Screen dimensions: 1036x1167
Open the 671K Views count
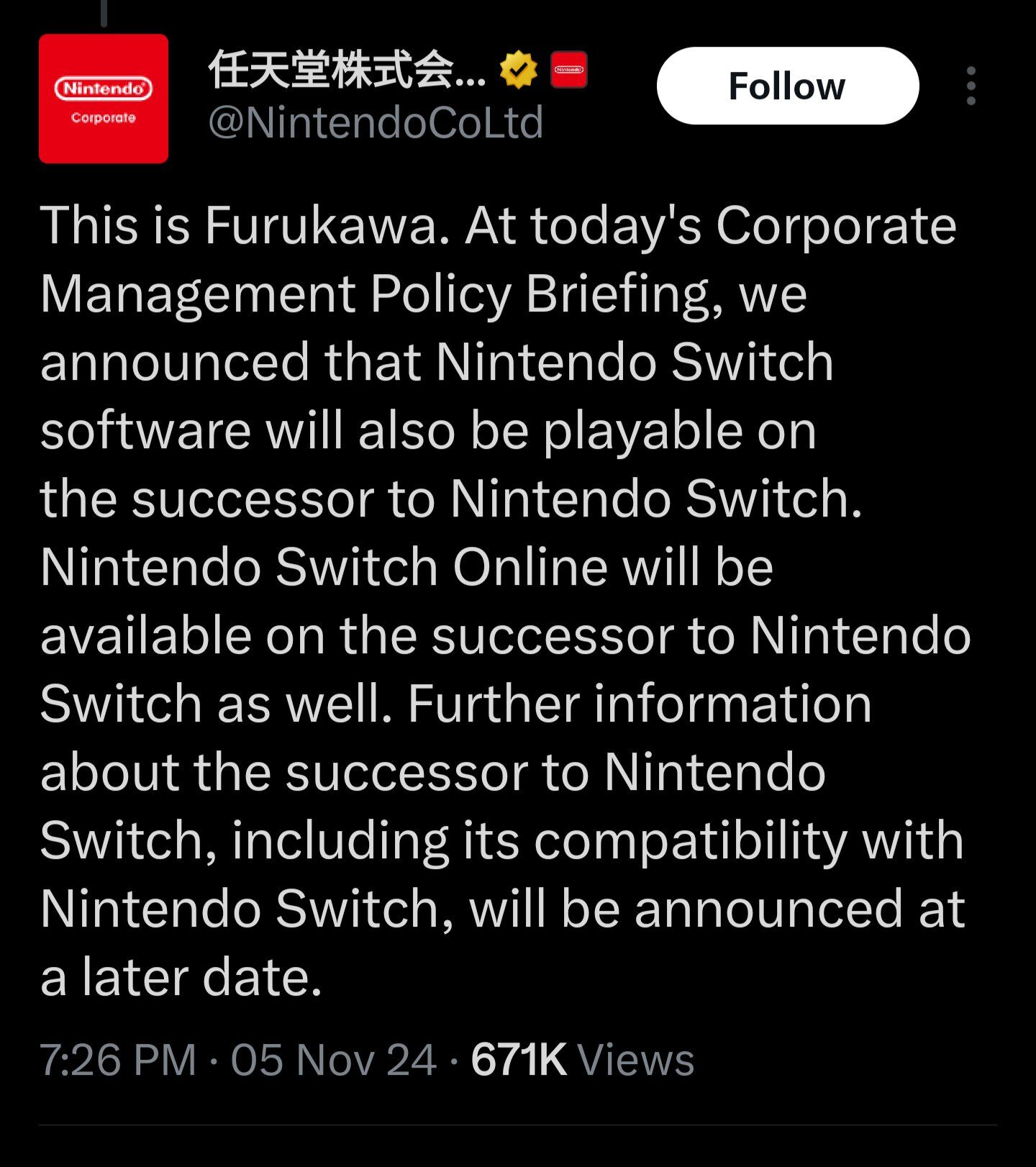[583, 1060]
